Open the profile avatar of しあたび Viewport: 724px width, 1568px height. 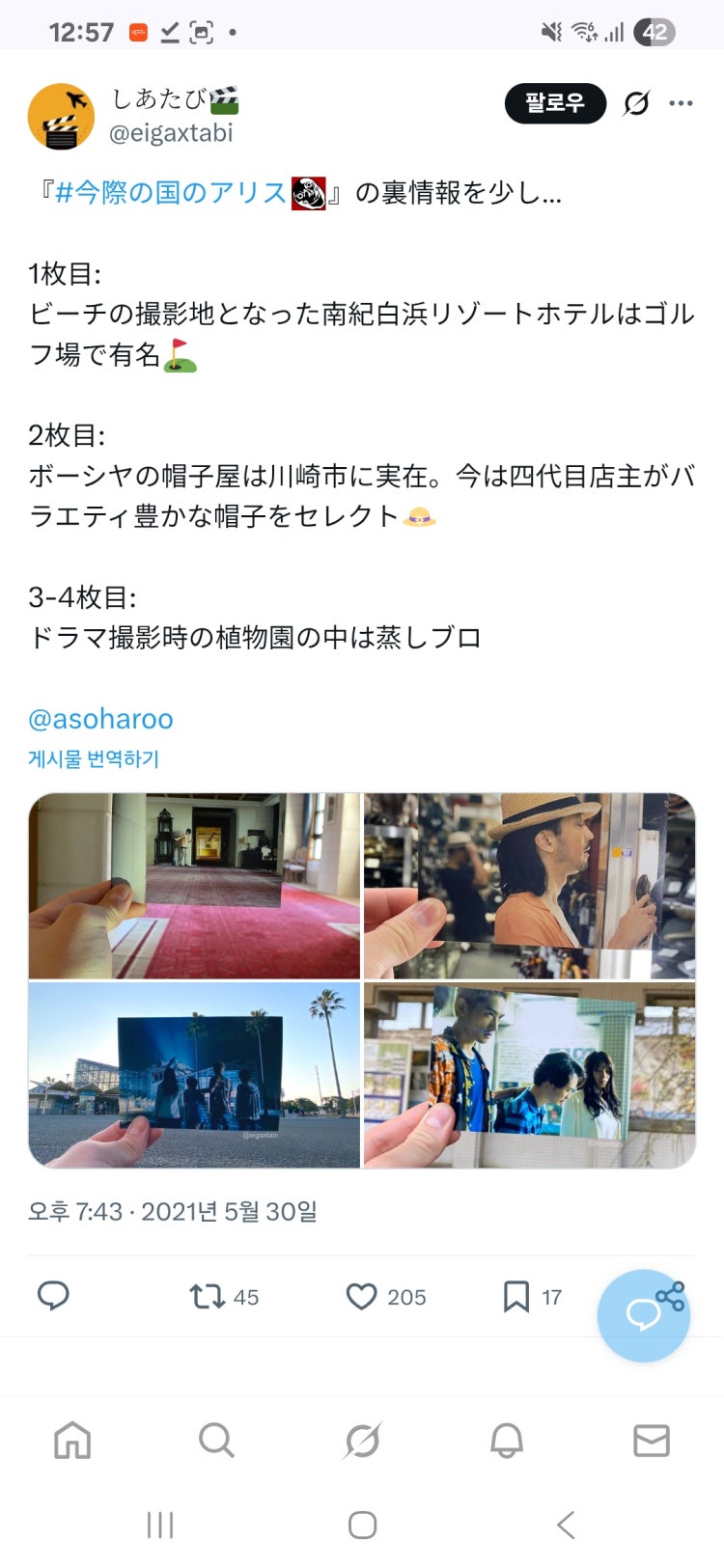pos(61,117)
